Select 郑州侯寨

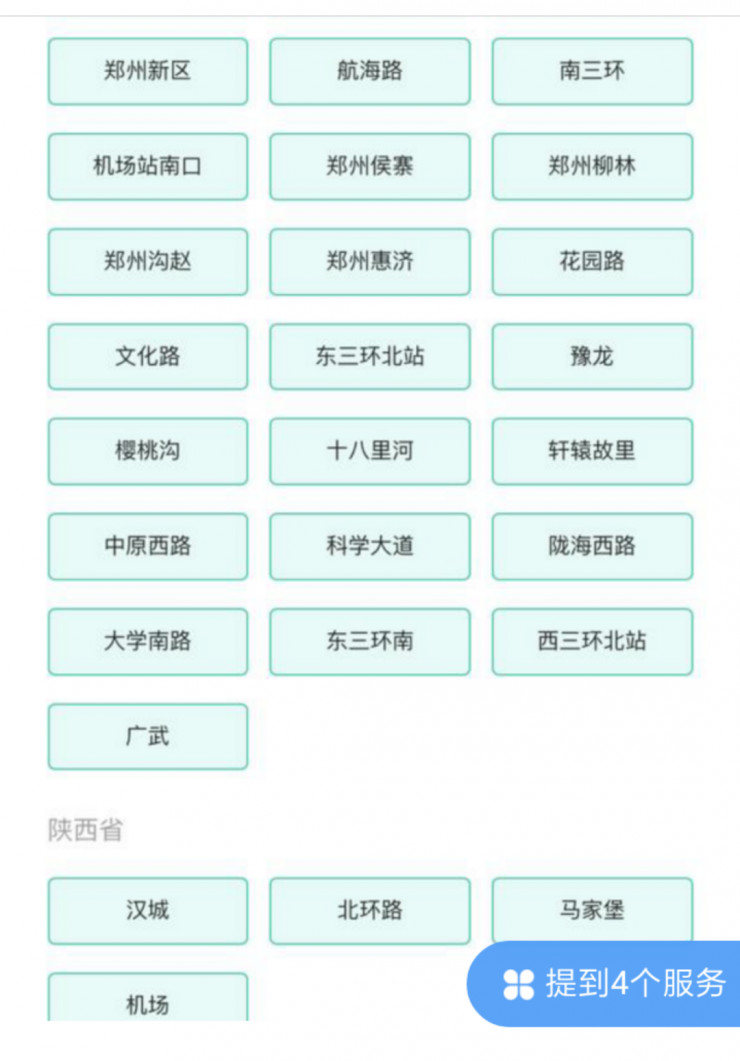[x=370, y=166]
